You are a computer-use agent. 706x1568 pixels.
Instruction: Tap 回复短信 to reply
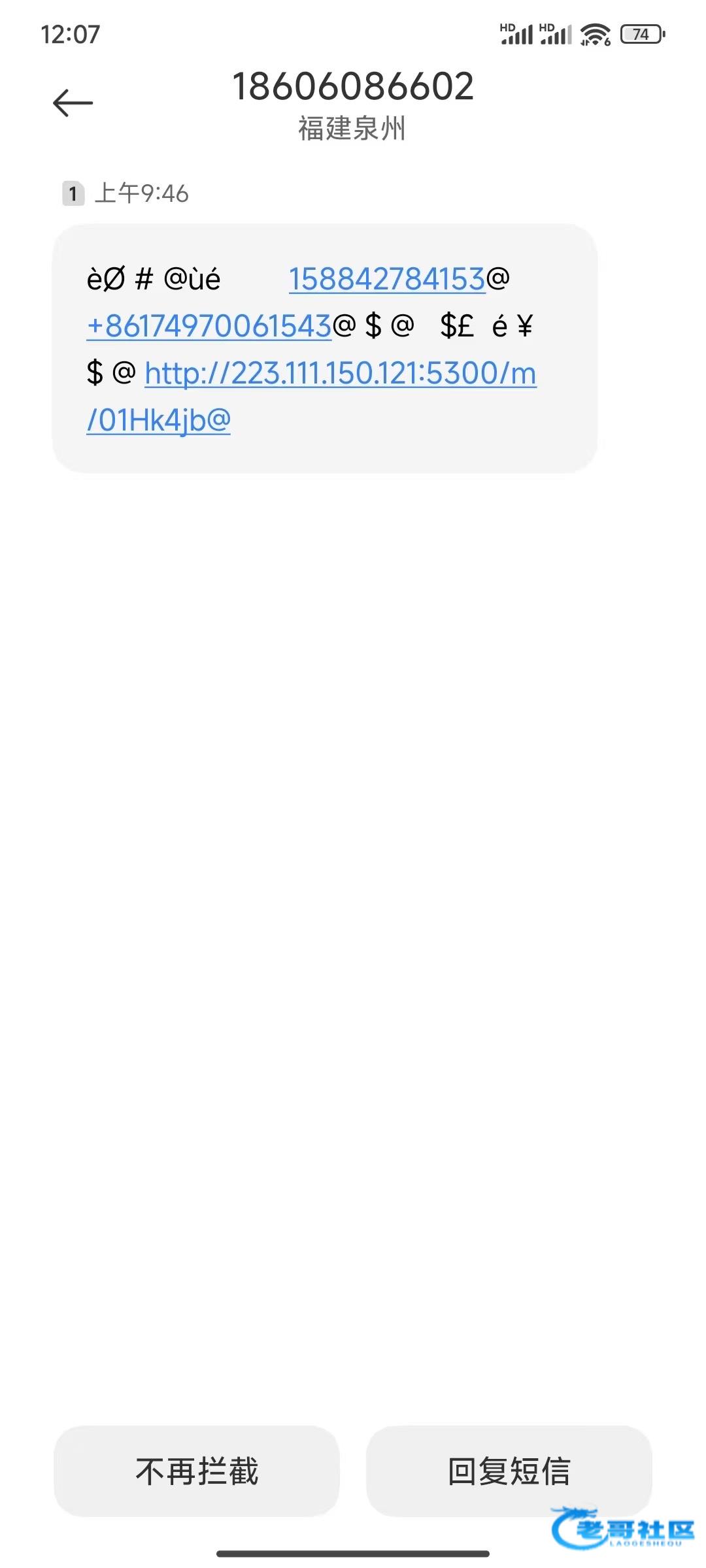point(509,1471)
